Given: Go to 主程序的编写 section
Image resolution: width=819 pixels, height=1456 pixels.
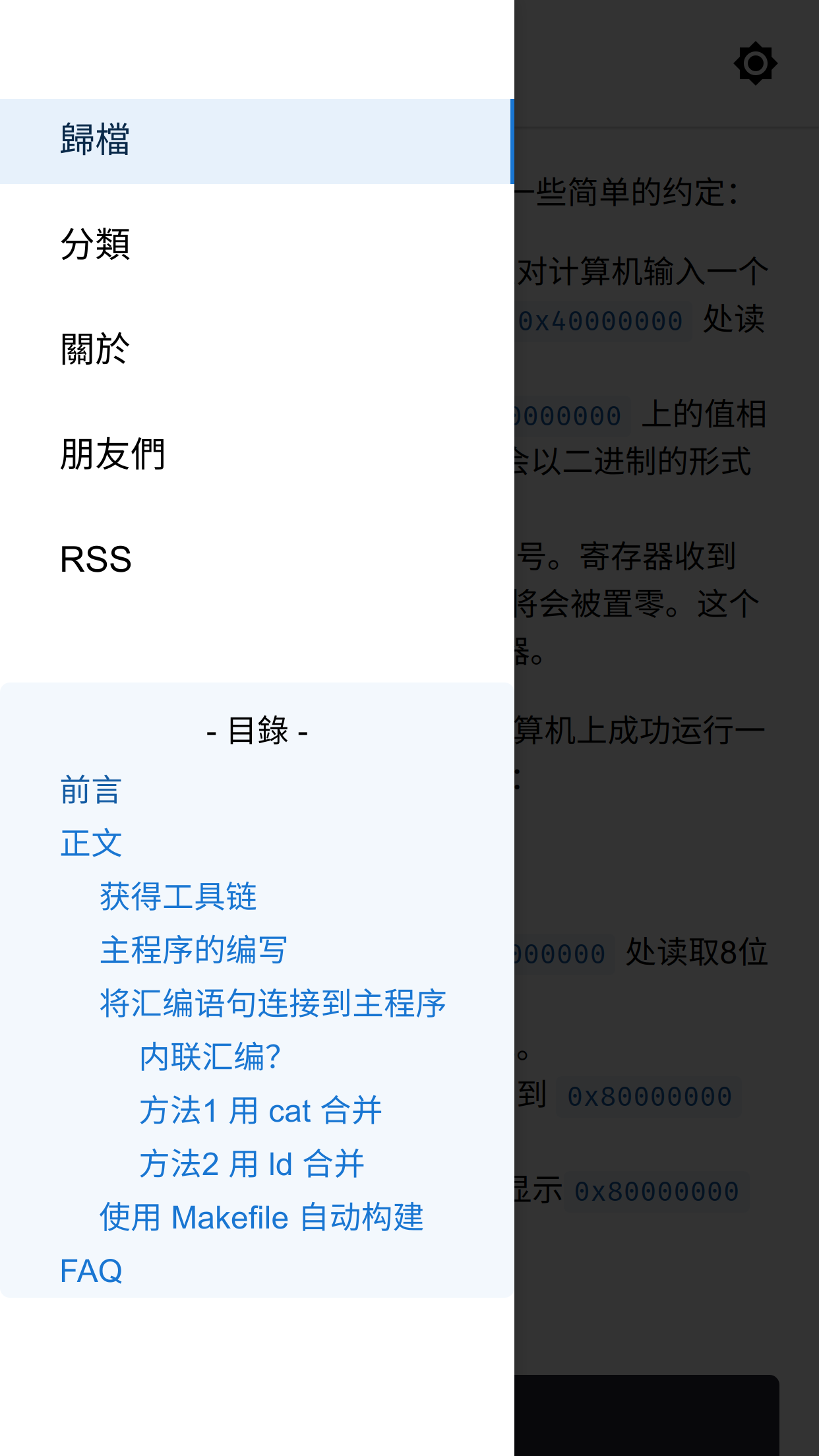Looking at the screenshot, I should click(x=193, y=950).
